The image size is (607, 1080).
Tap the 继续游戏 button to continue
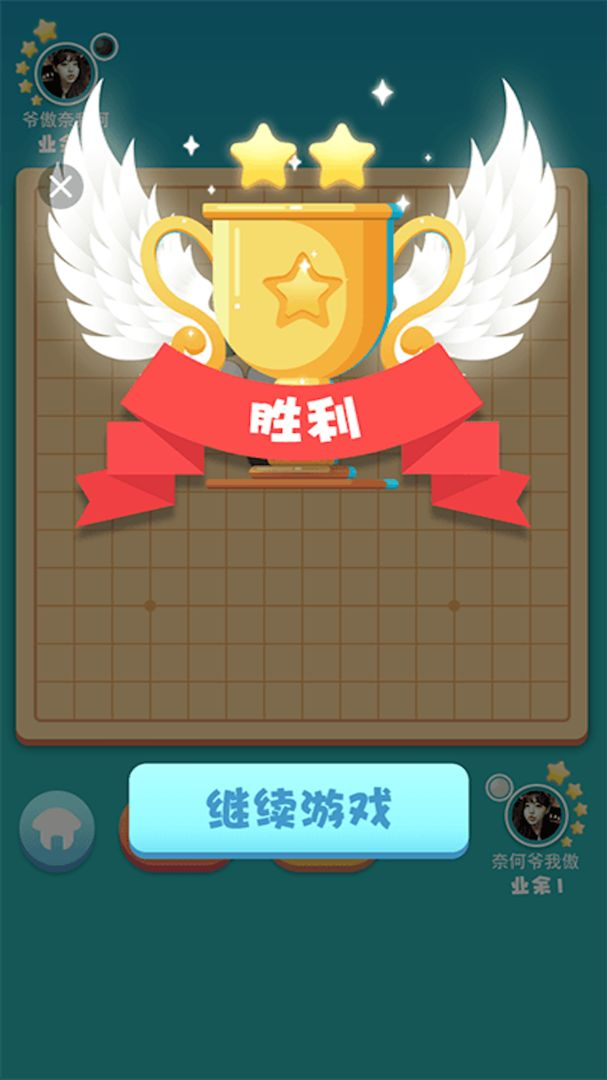click(298, 808)
